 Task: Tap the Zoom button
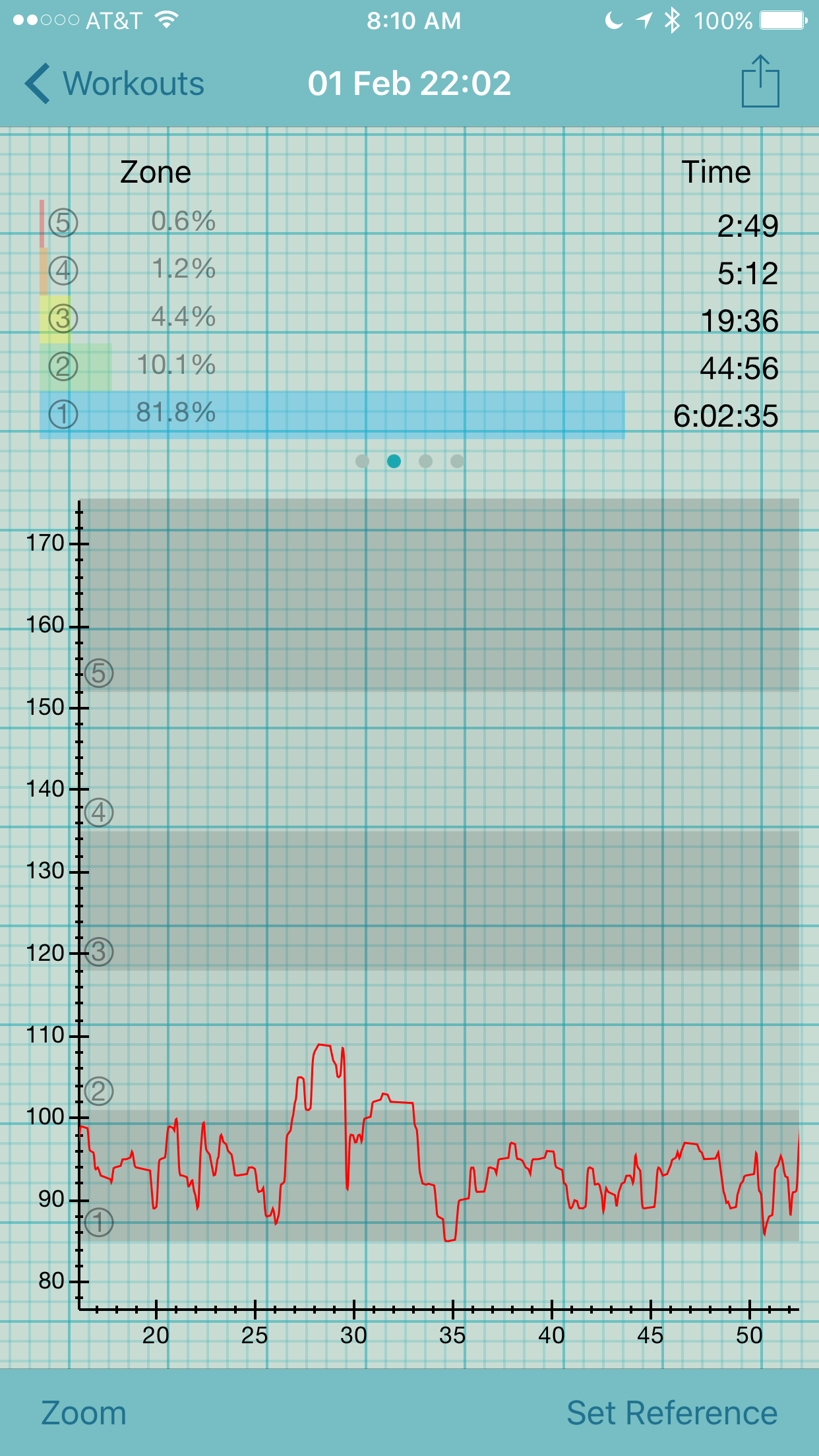tap(84, 1413)
